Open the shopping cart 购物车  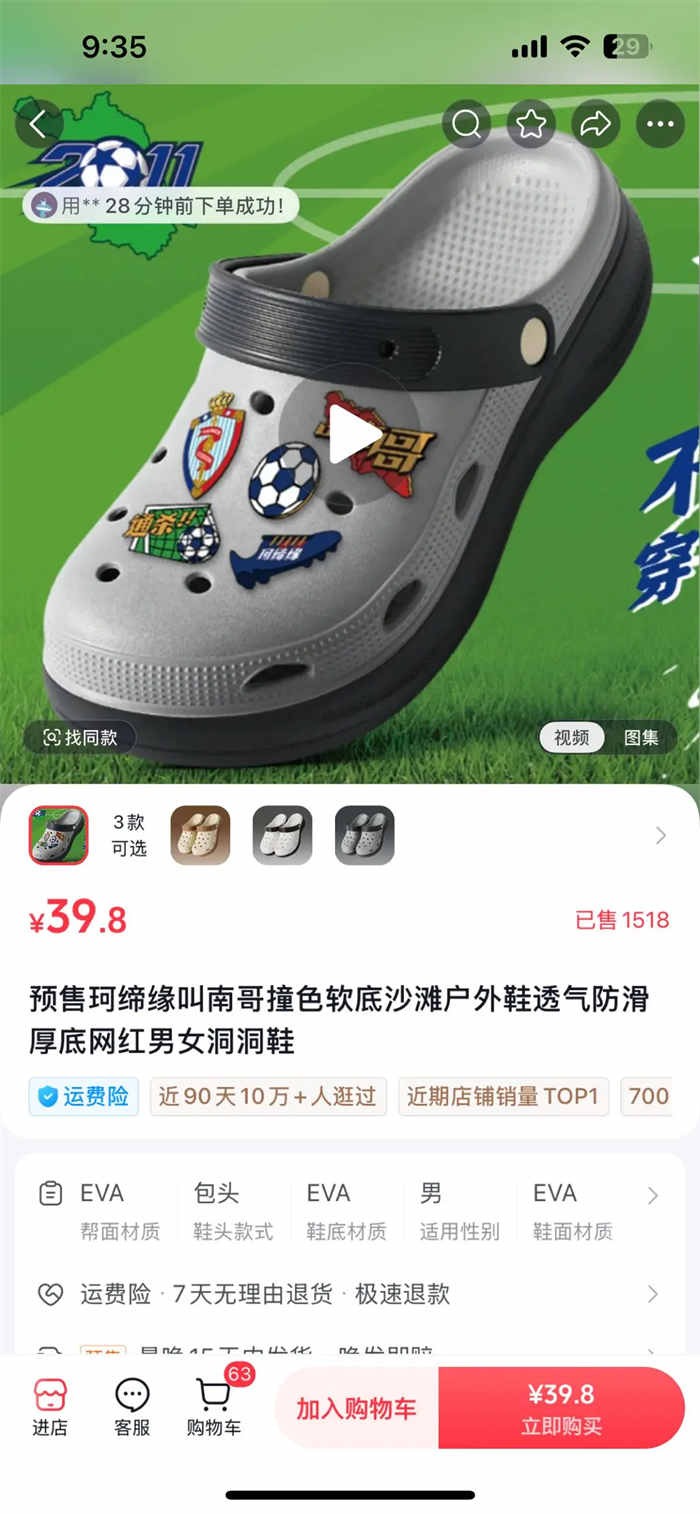(214, 1407)
